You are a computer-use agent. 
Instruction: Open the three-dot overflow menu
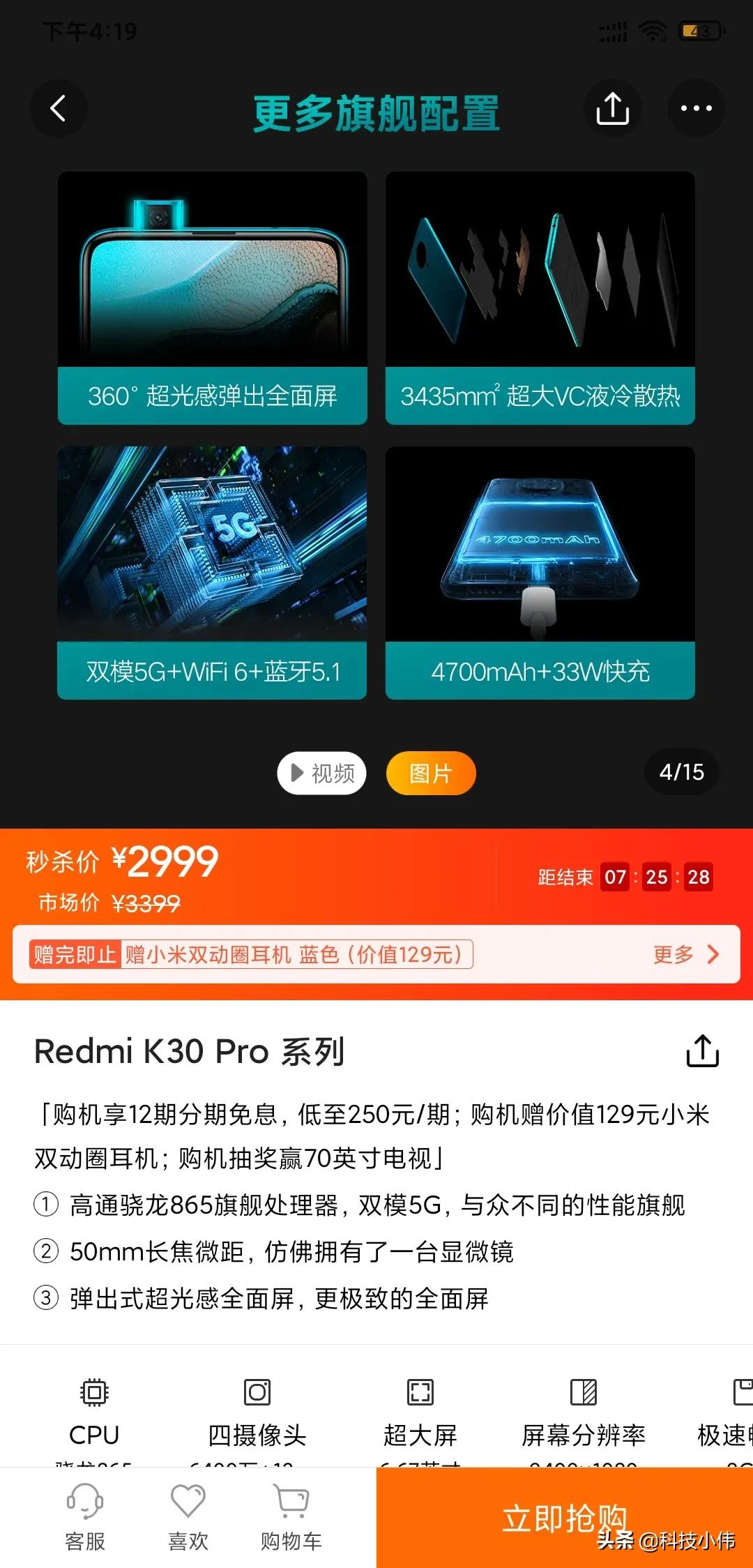(x=696, y=109)
